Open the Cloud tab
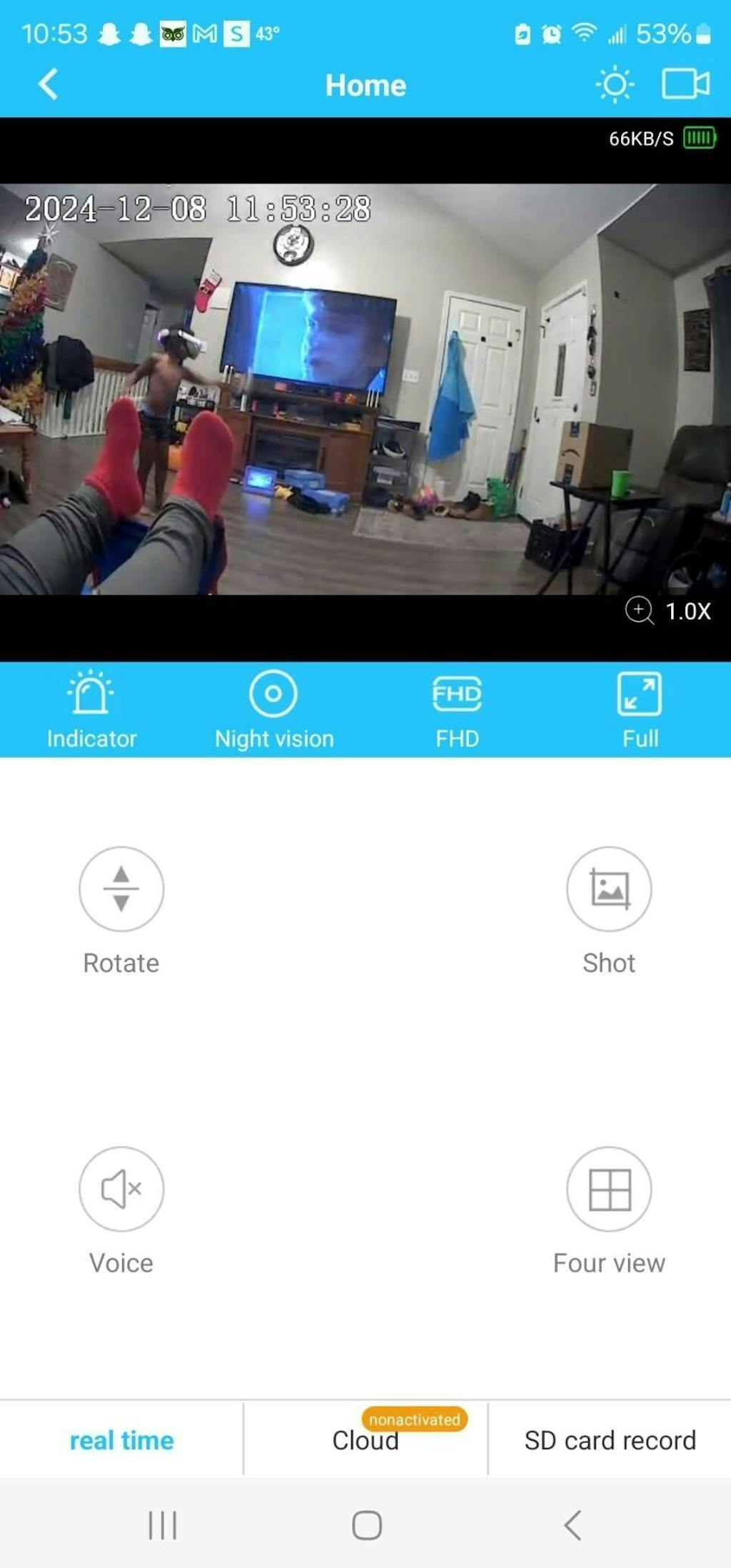This screenshot has height=1568, width=731. [x=365, y=1440]
